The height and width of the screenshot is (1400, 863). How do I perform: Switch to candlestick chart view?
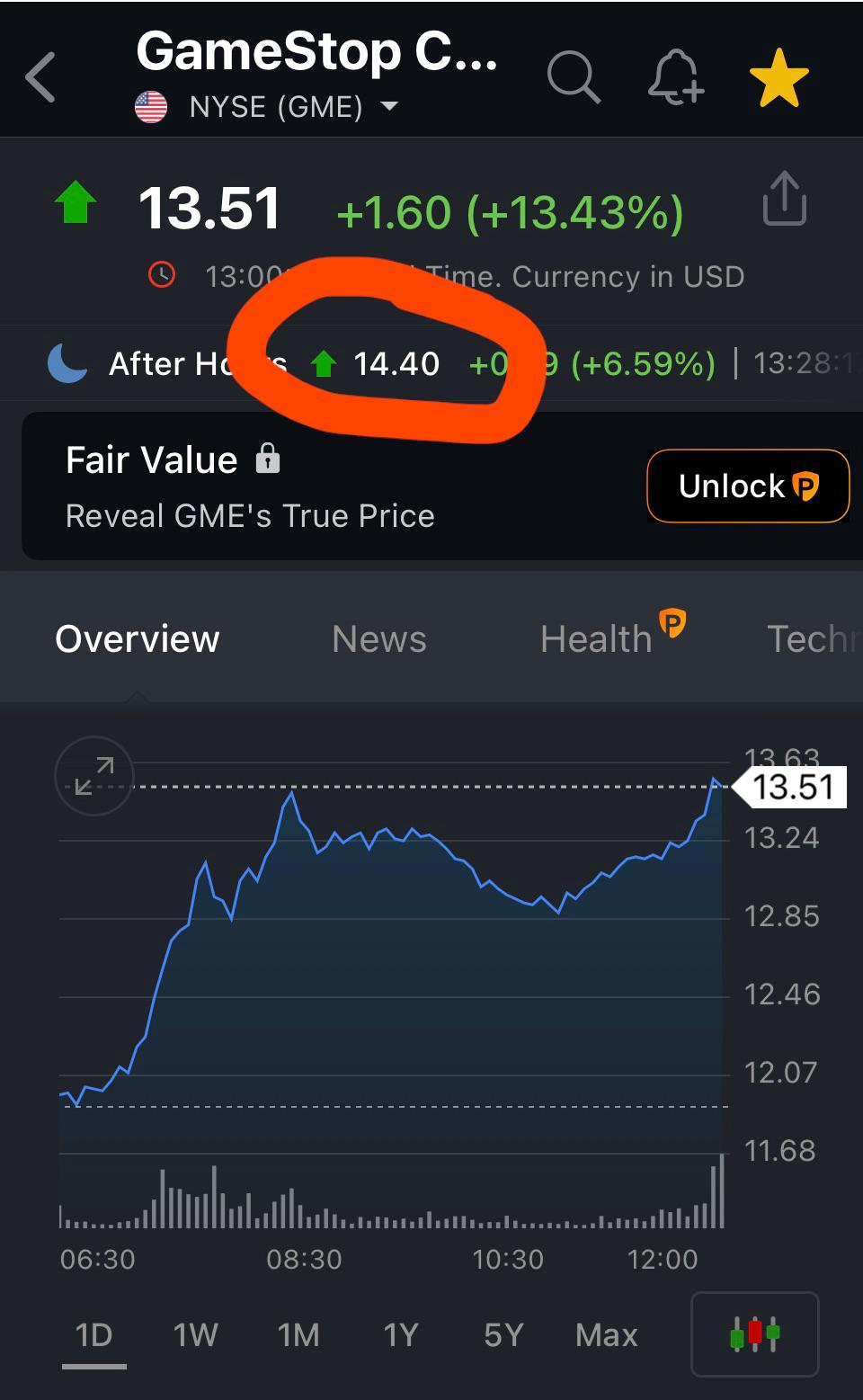point(755,1334)
